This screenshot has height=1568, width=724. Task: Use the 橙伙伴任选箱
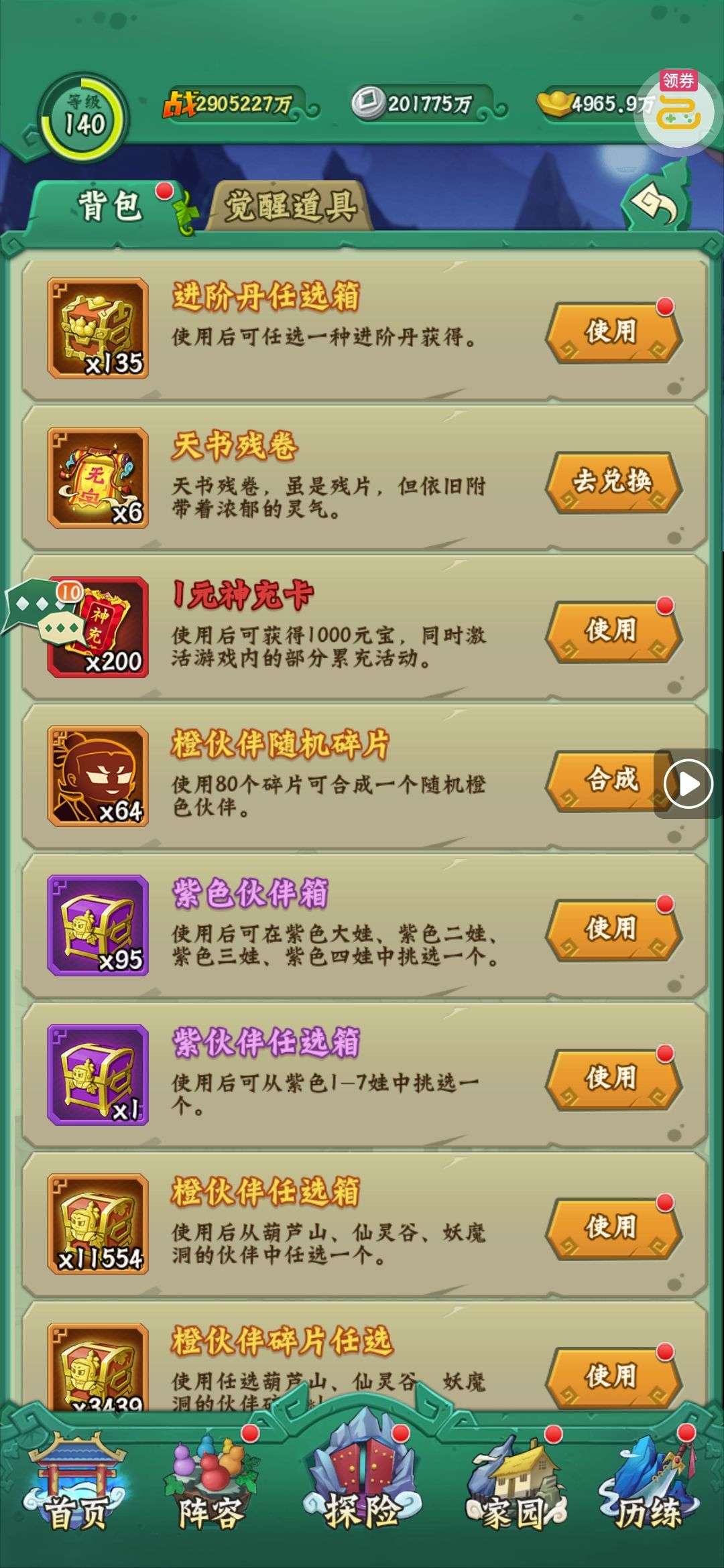coord(613,1228)
